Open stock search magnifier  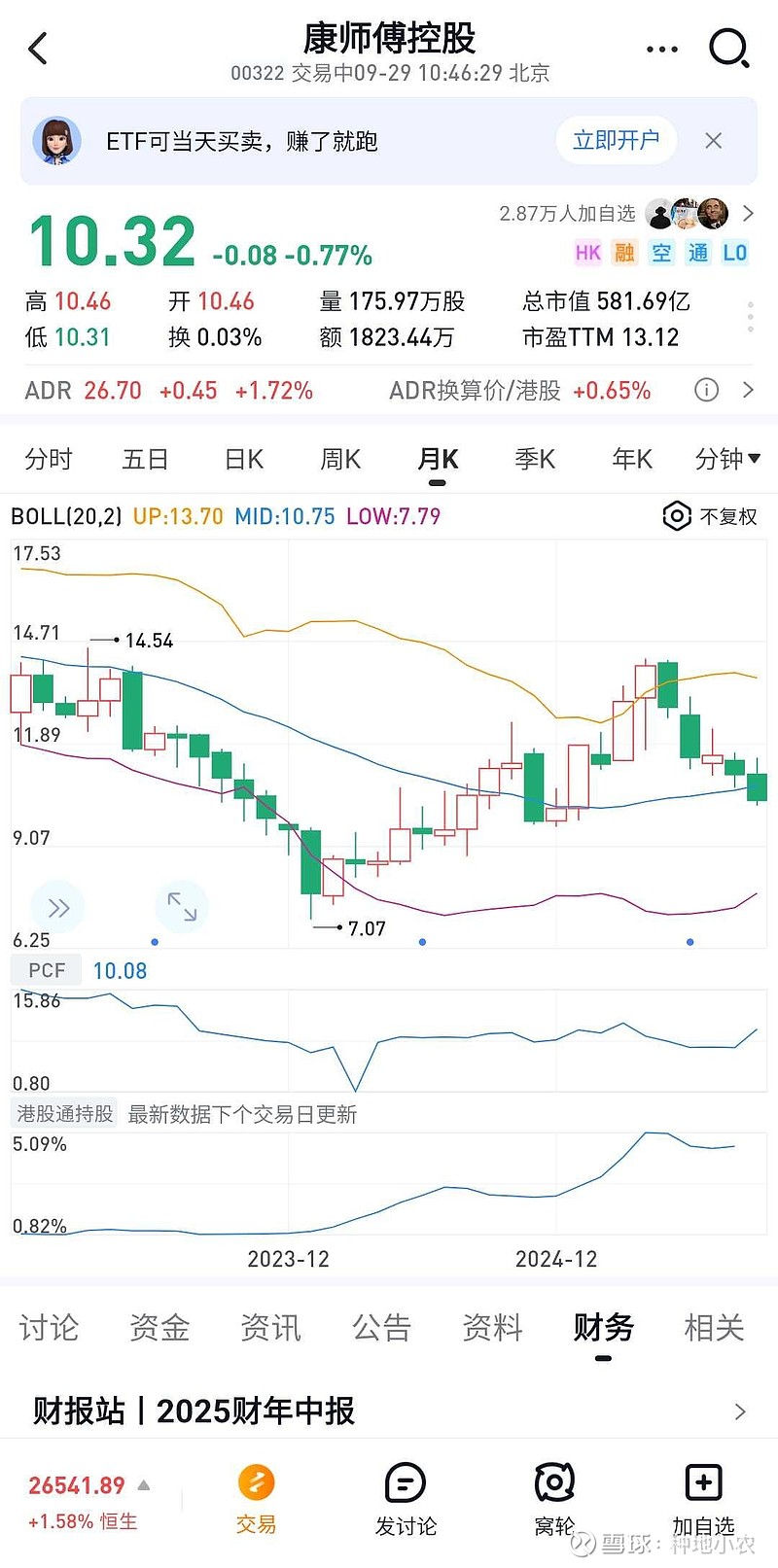pyautogui.click(x=728, y=48)
